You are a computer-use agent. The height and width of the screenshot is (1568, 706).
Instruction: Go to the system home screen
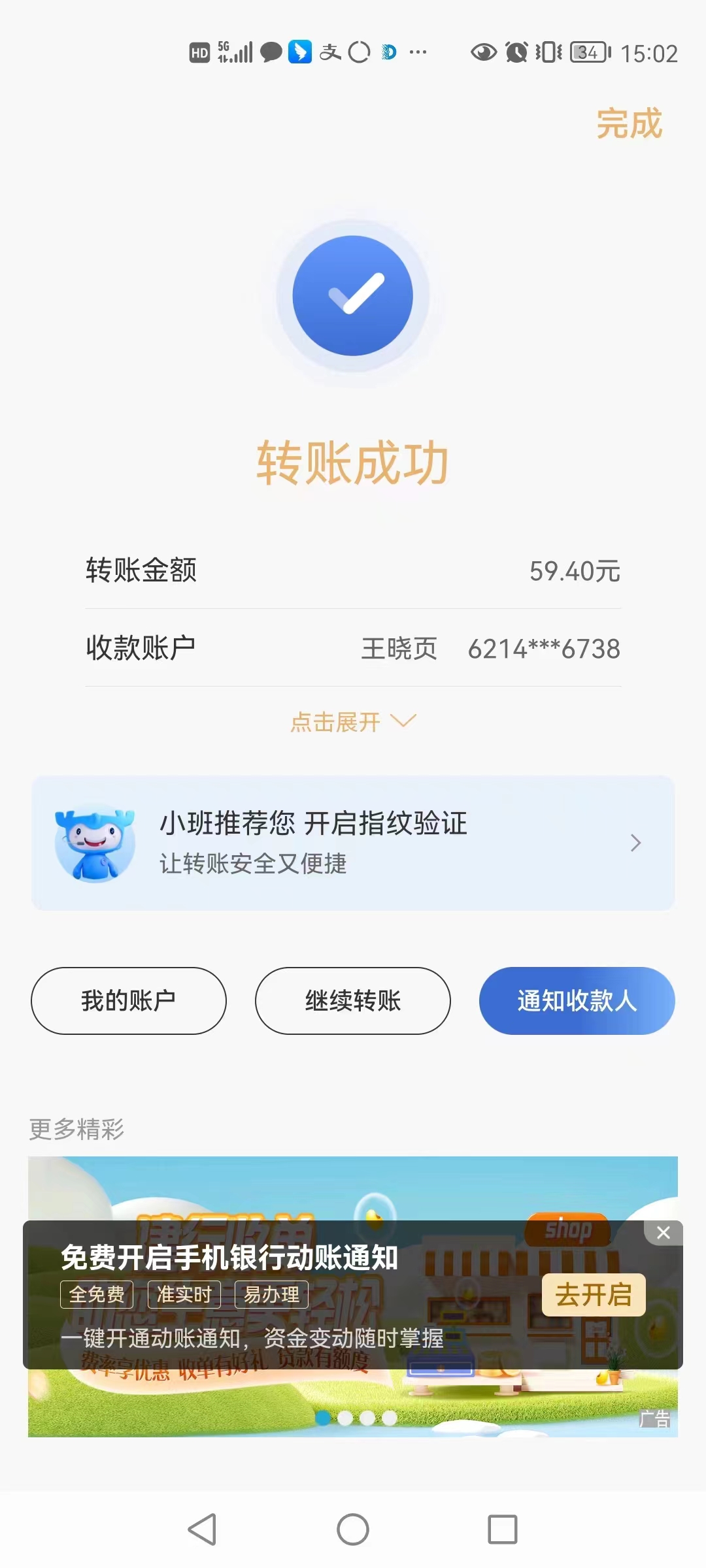click(353, 1529)
